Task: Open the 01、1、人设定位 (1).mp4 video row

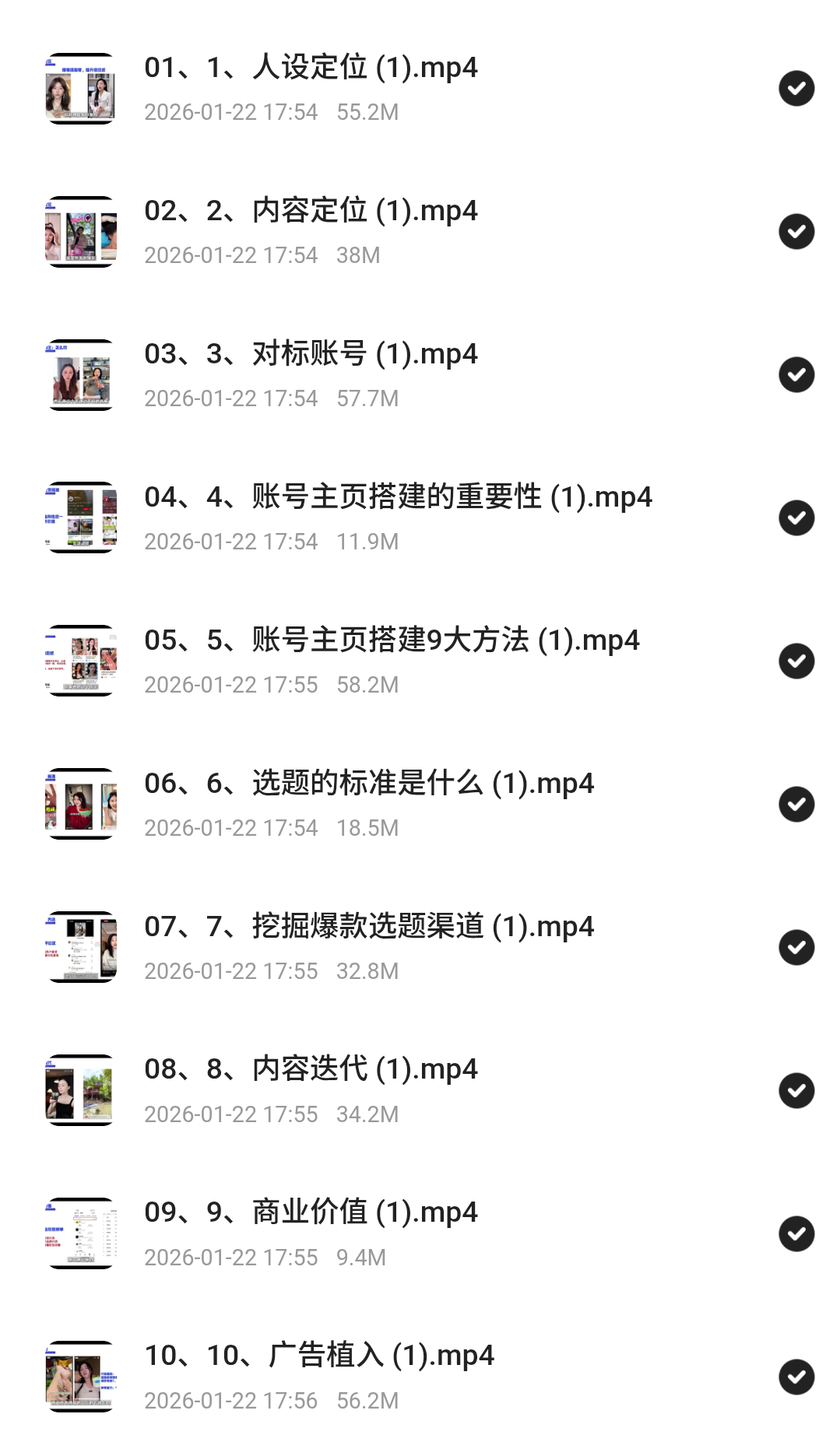Action: coord(311,68)
